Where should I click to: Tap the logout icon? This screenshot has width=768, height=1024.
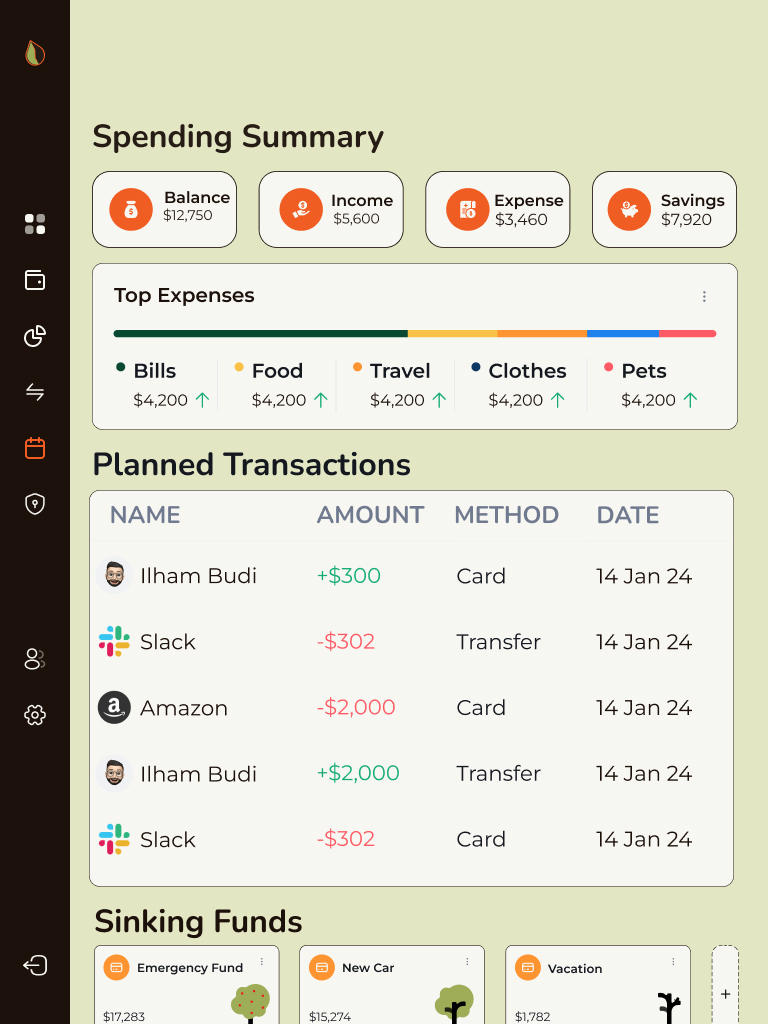point(35,965)
